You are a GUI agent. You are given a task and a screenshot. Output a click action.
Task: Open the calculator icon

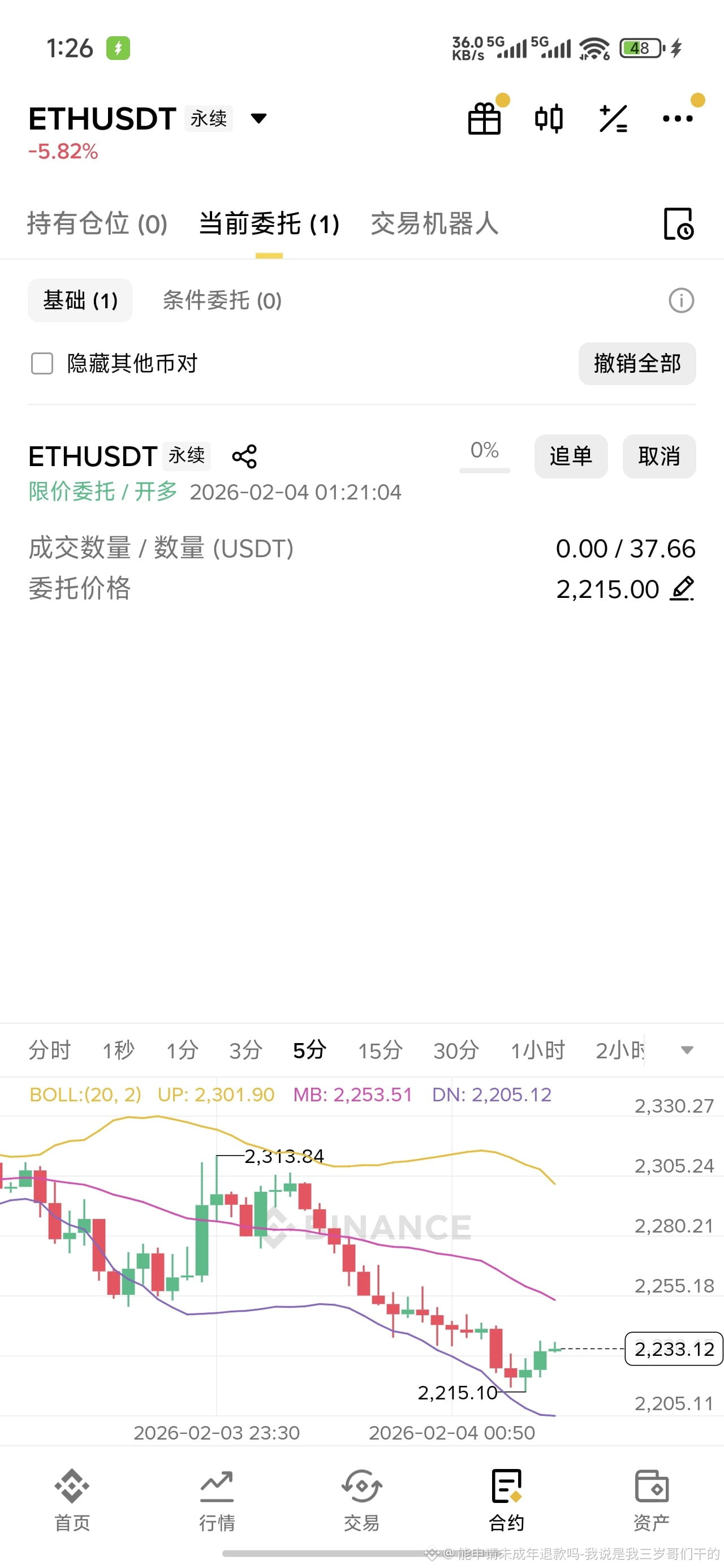click(x=613, y=118)
